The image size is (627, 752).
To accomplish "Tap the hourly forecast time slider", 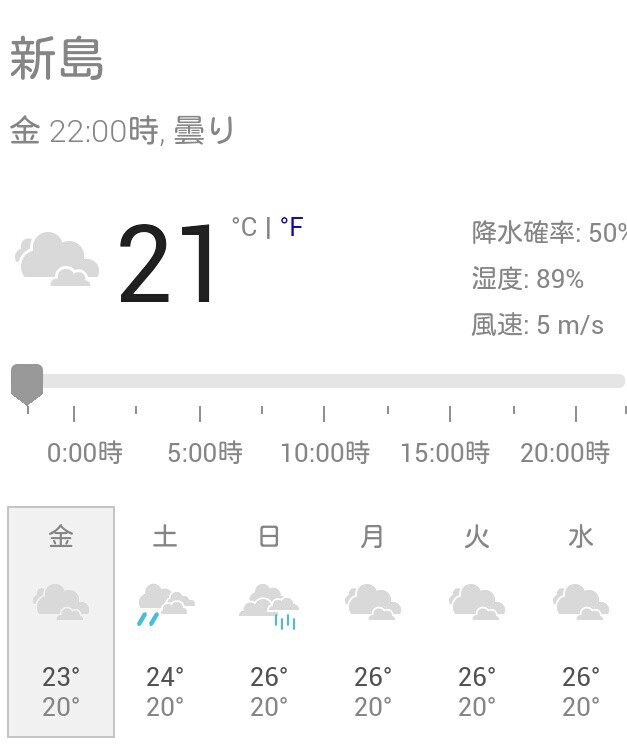I will (320, 381).
